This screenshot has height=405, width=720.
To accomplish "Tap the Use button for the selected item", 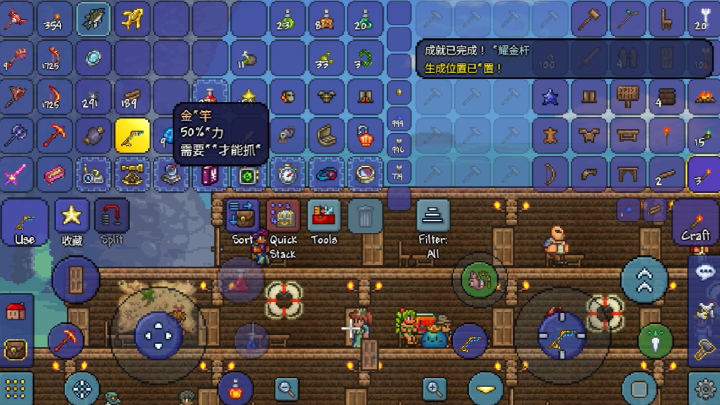I will (x=25, y=221).
